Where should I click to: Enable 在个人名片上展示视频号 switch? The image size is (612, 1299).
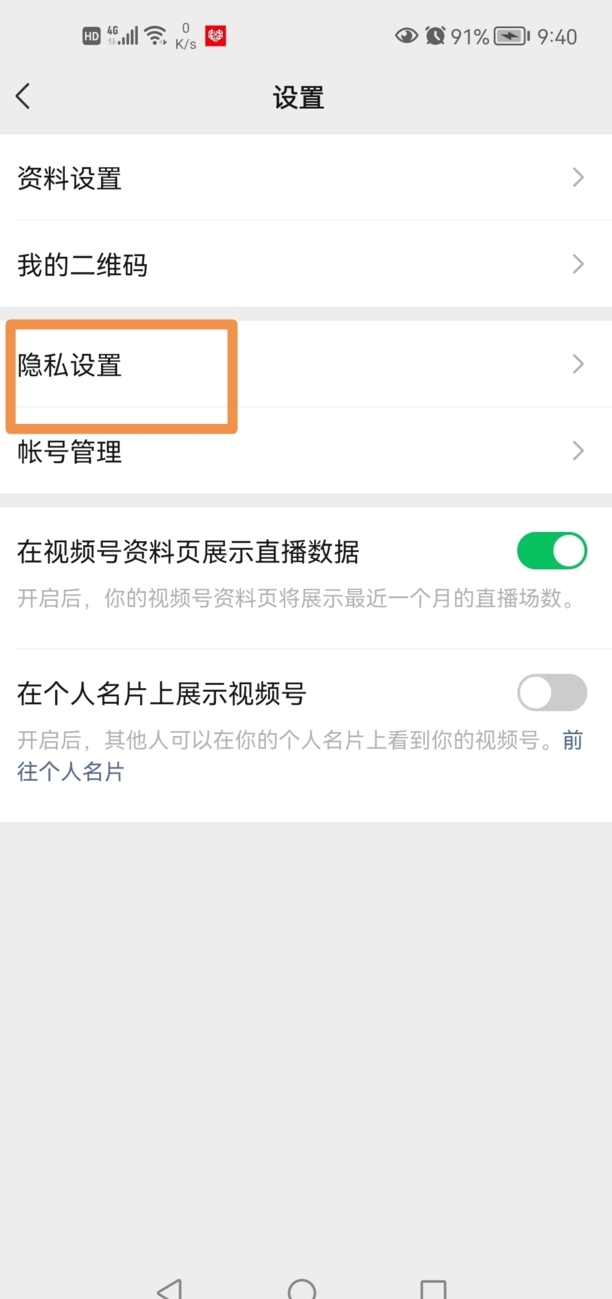[x=551, y=692]
